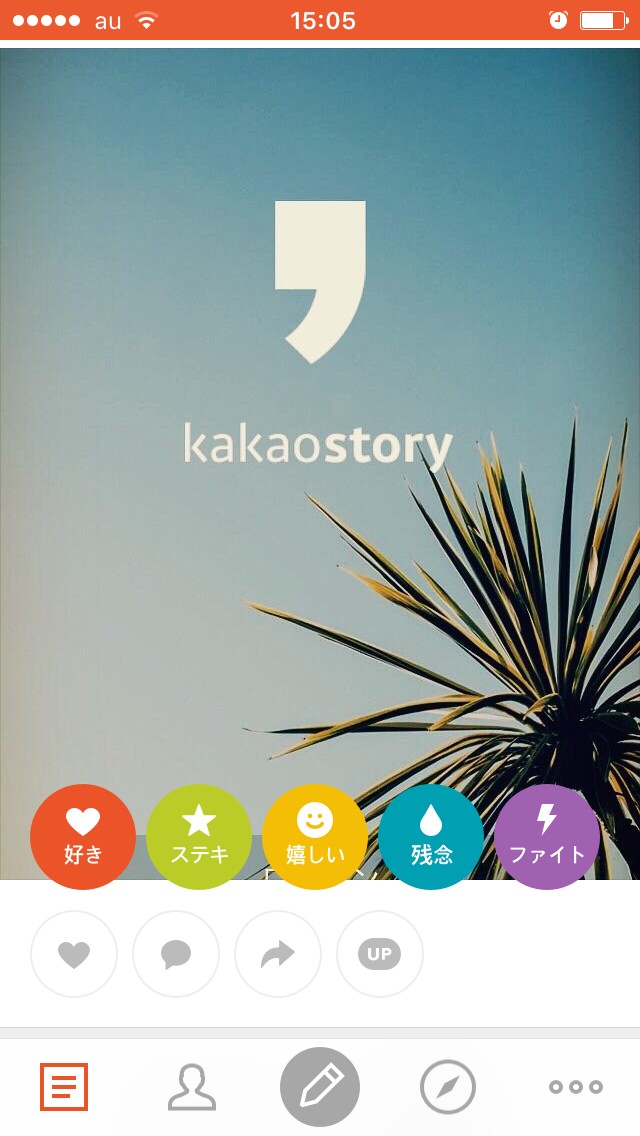Viewport: 640px width, 1136px height.
Task: Write a new story with the pencil button
Action: [x=320, y=1087]
